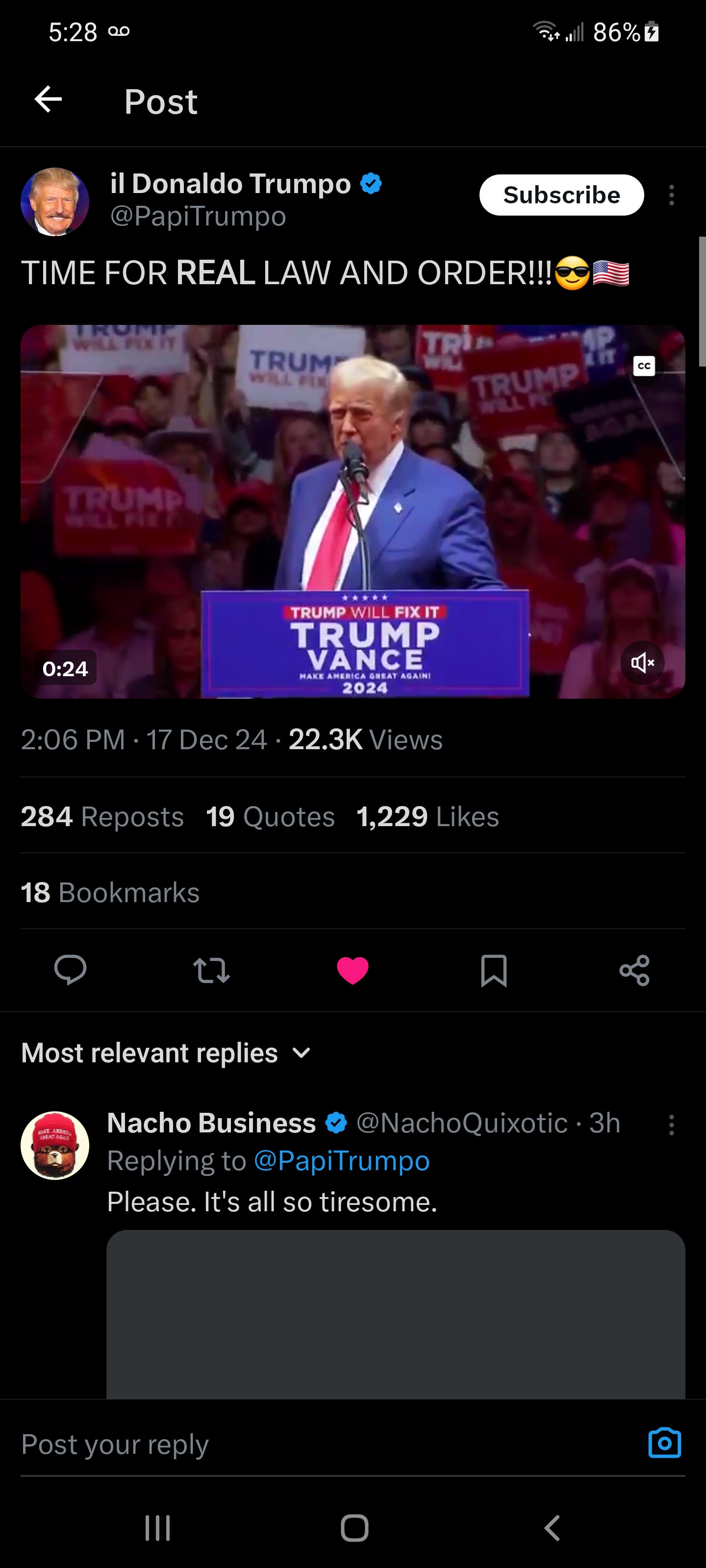The width and height of the screenshot is (706, 1568).
Task: Bookmark this post
Action: coord(493,970)
